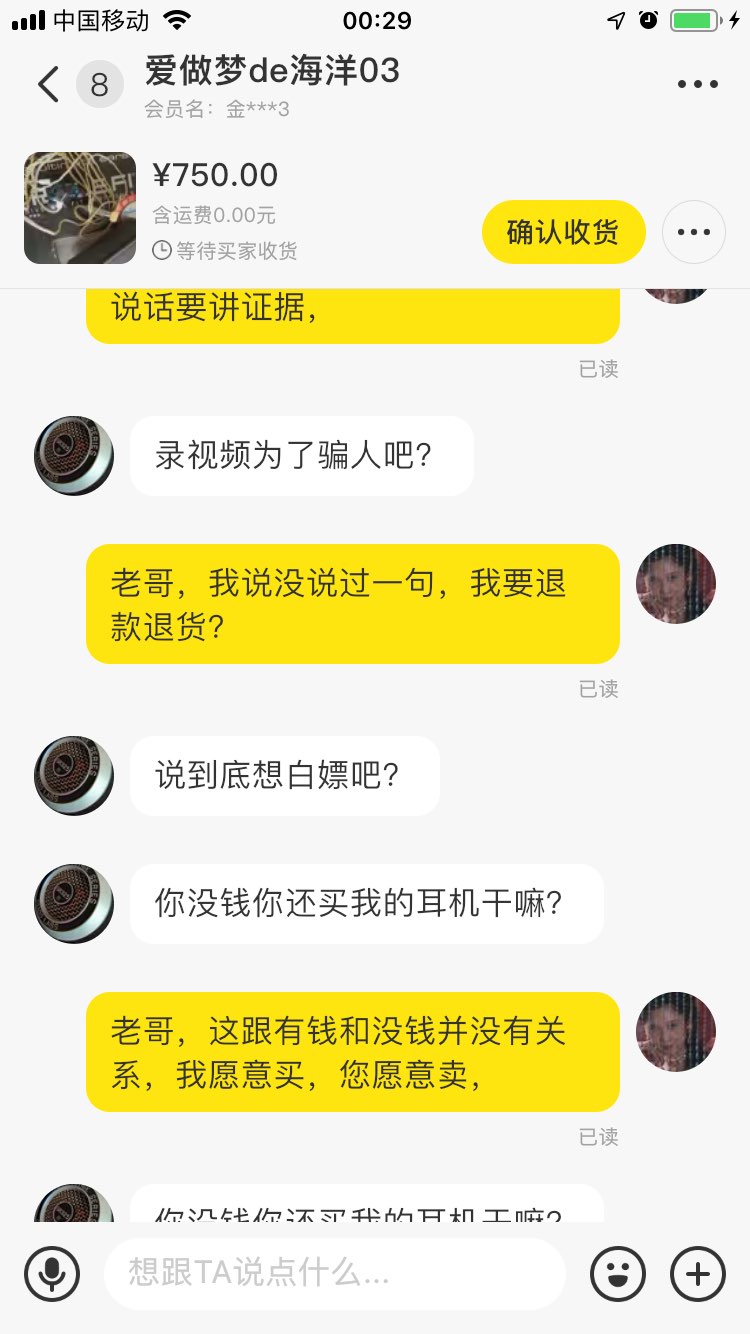This screenshot has height=1334, width=750.
Task: Switch to voice message input
Action: point(52,1274)
